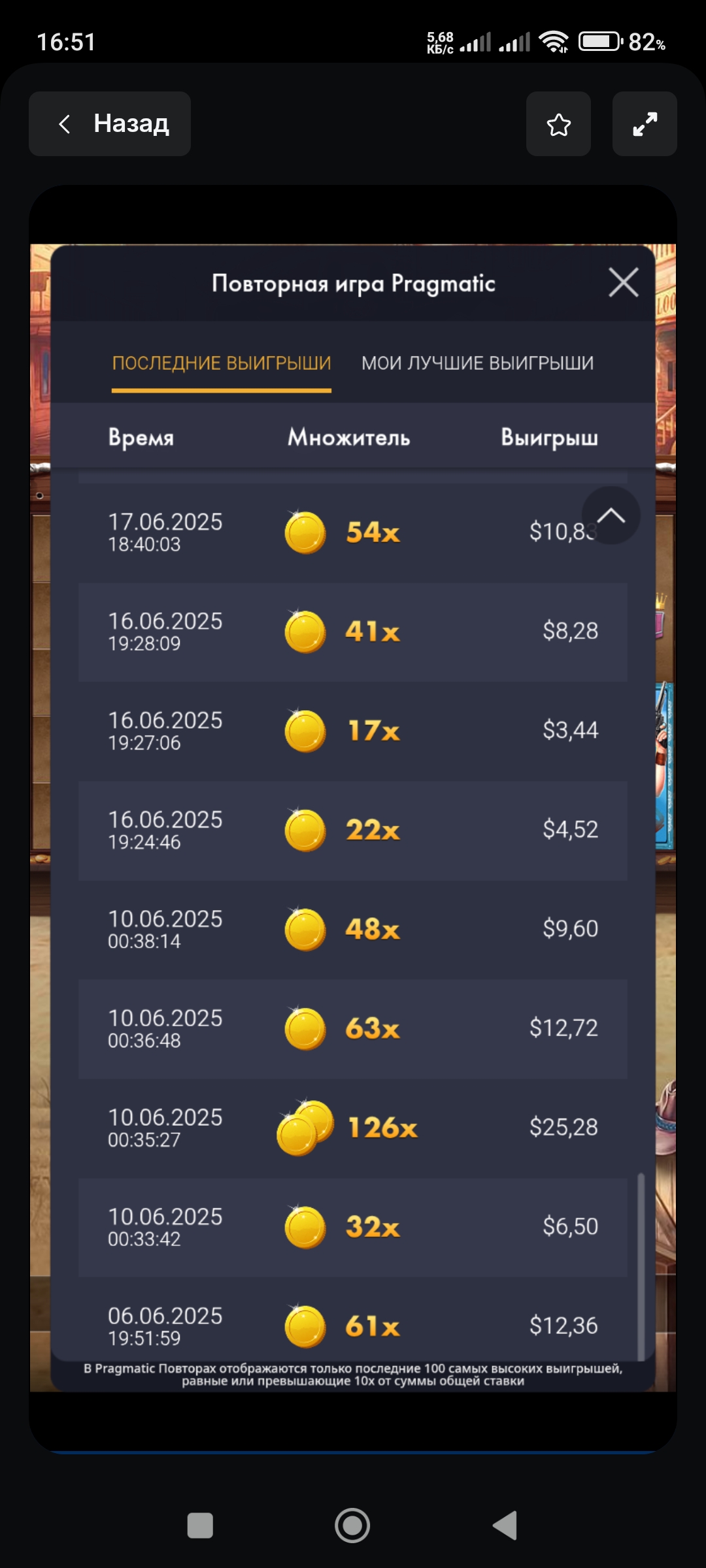Image resolution: width=706 pixels, height=1568 pixels.
Task: Open replay of the 41x win
Action: click(353, 632)
